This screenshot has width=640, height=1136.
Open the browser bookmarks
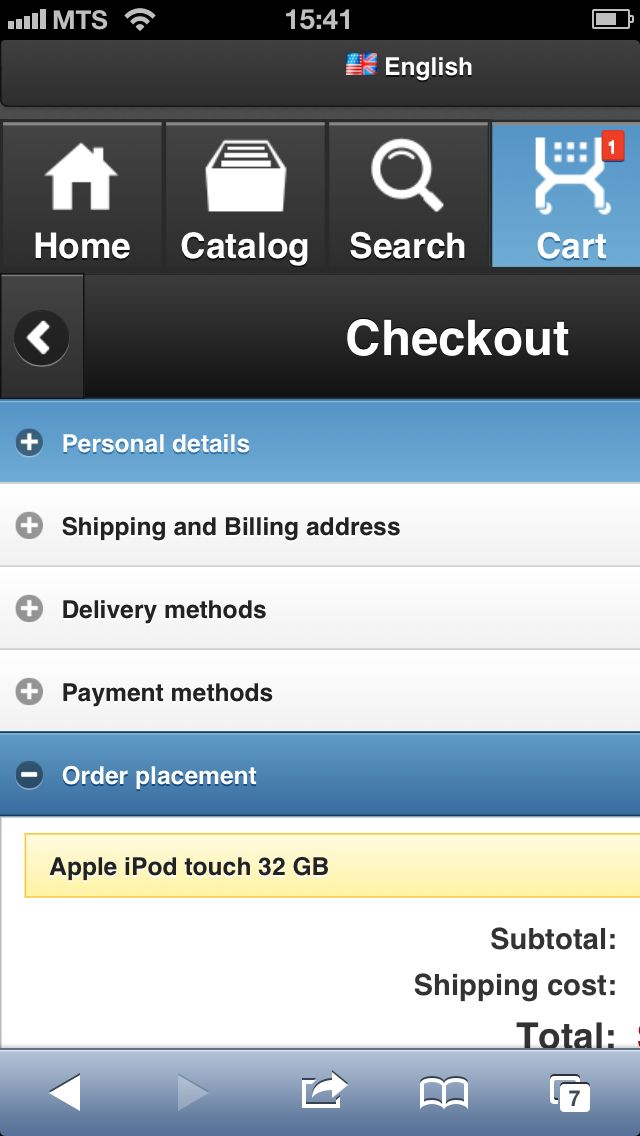(444, 1092)
